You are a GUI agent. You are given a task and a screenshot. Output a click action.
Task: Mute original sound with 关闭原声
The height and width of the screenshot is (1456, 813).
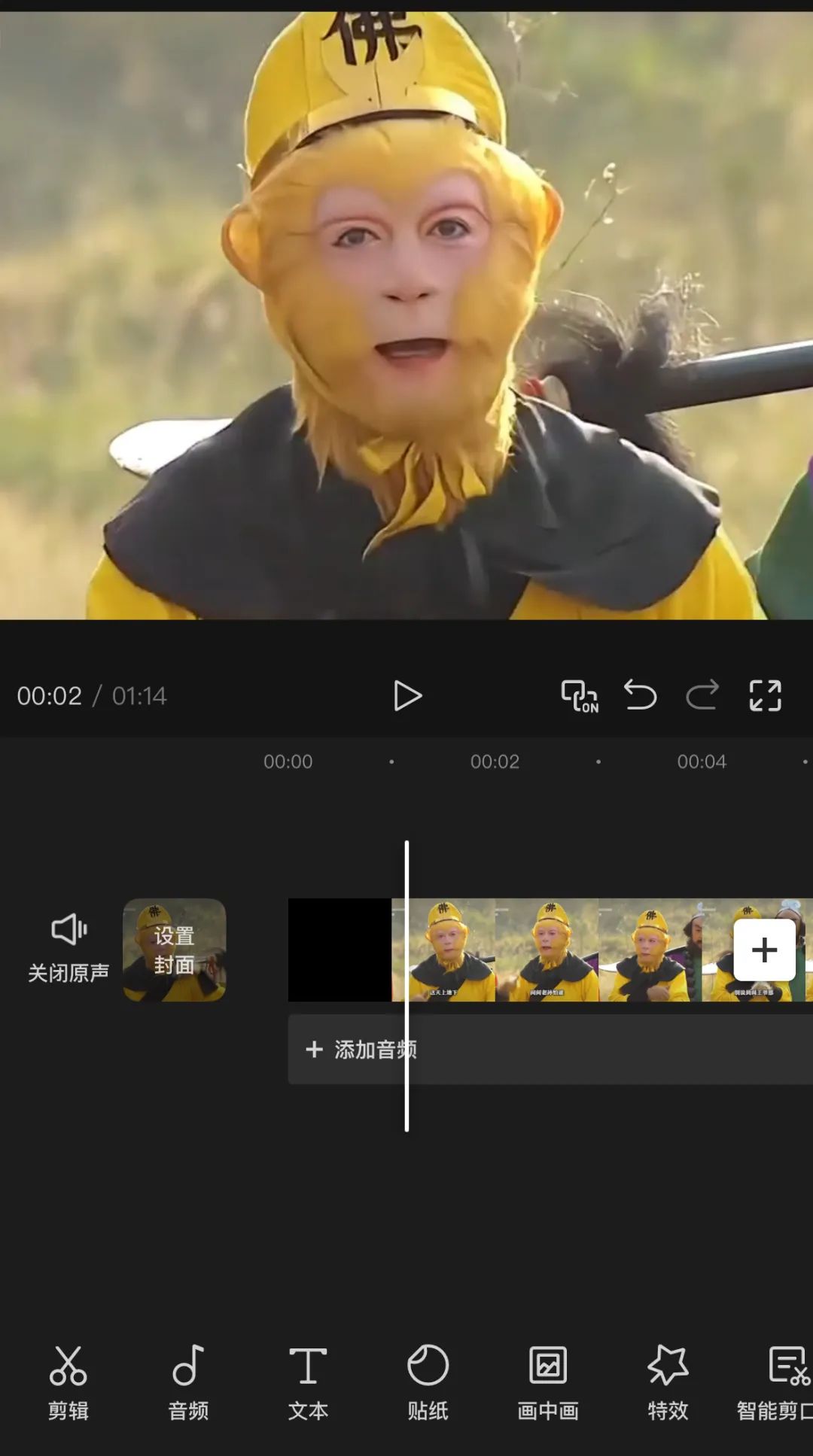(x=69, y=949)
